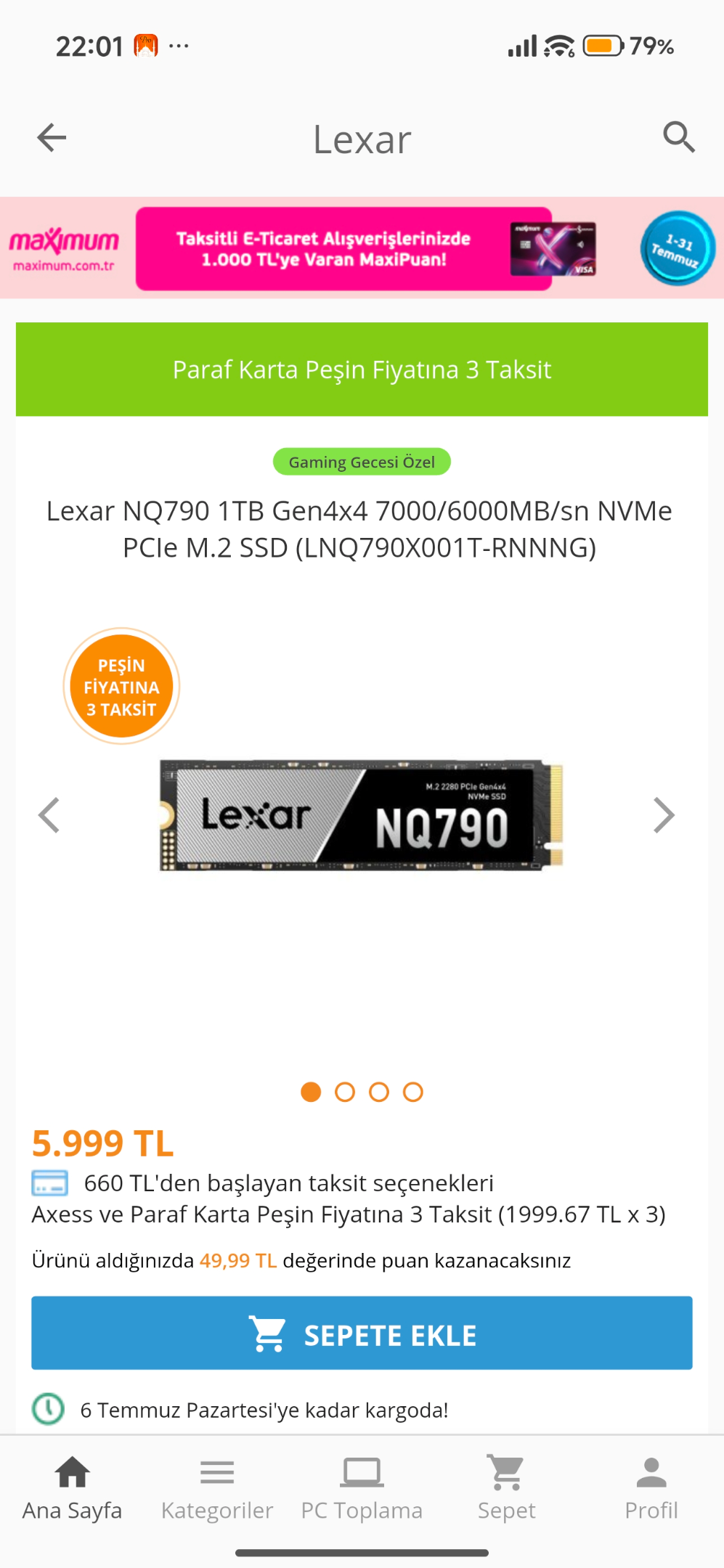This screenshot has height=1568, width=724.
Task: View the Lexar NQ790 product photo
Action: [362, 815]
